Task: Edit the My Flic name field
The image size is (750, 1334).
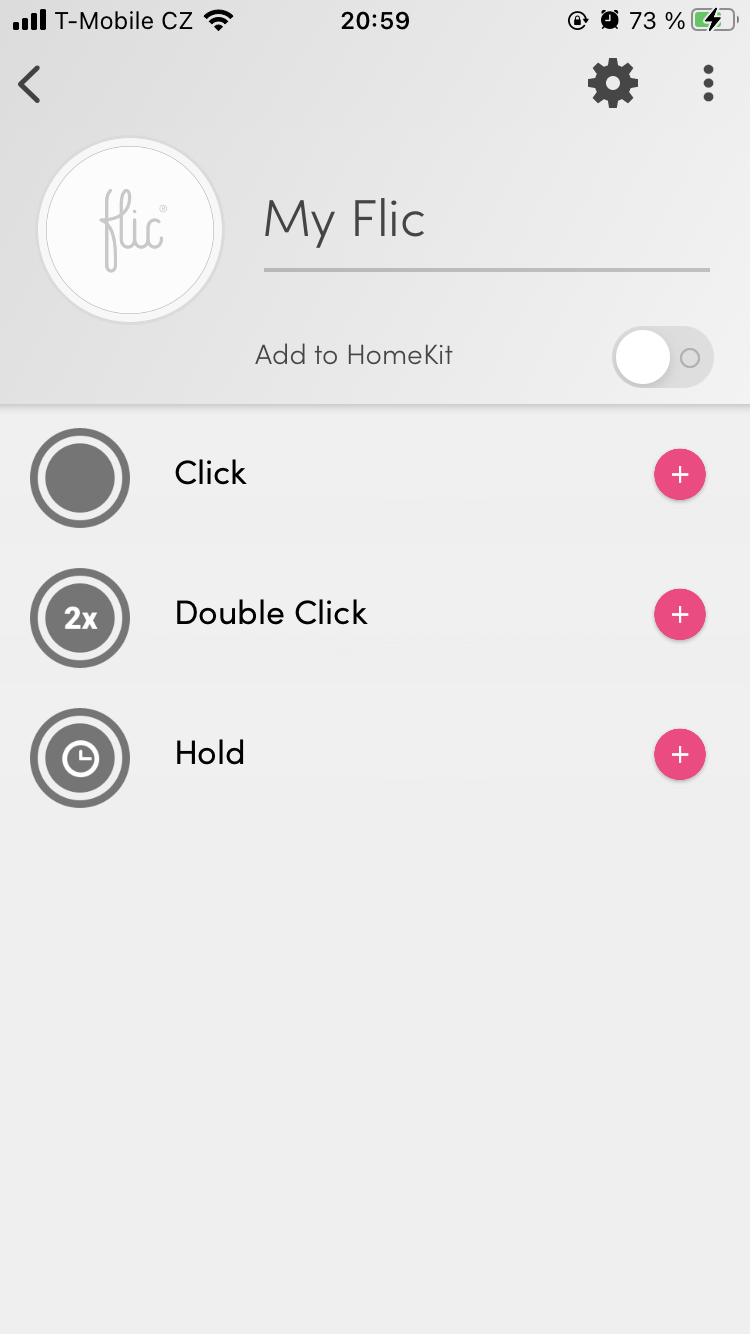Action: pos(486,222)
